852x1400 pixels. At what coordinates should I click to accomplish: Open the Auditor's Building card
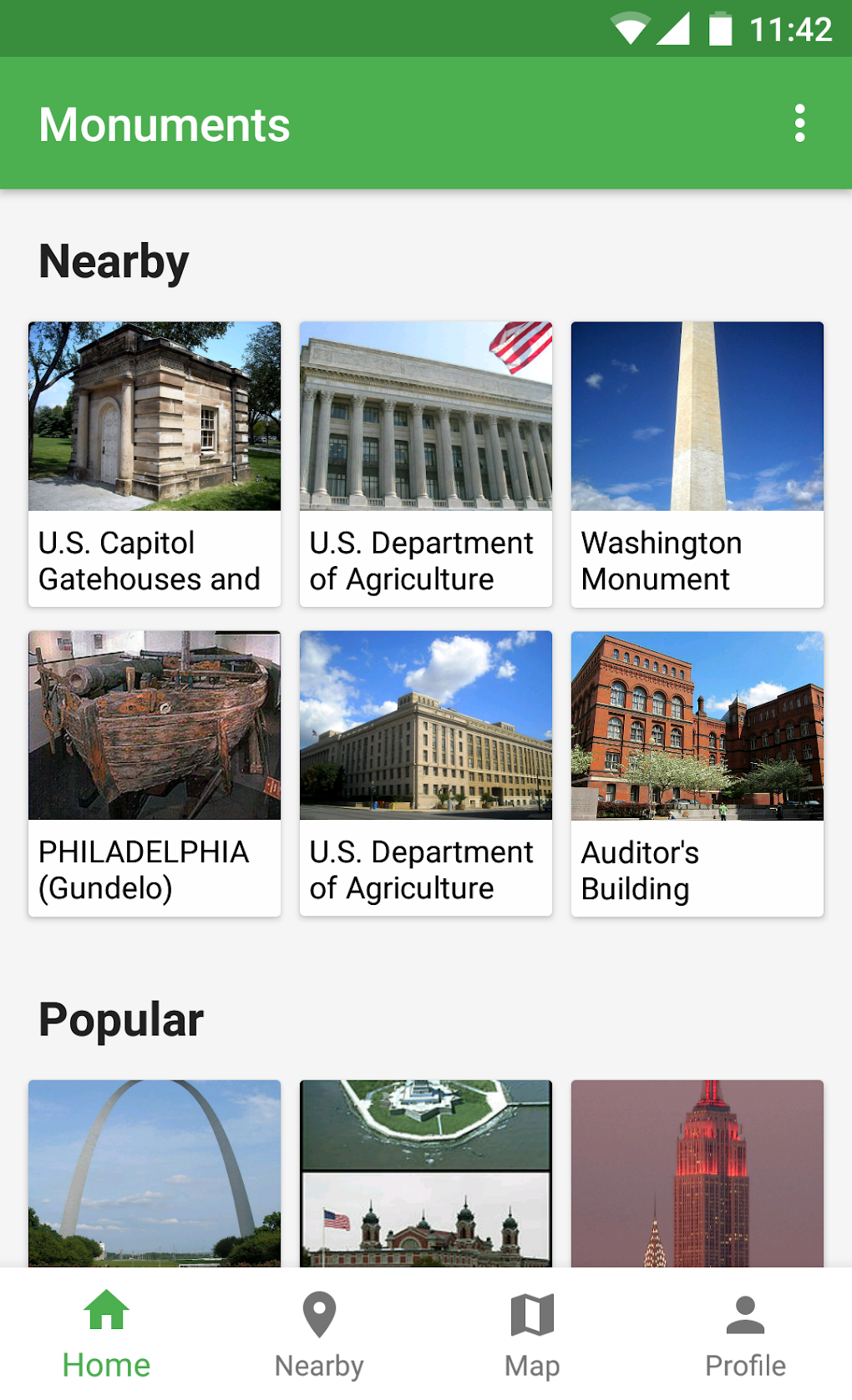point(697,772)
